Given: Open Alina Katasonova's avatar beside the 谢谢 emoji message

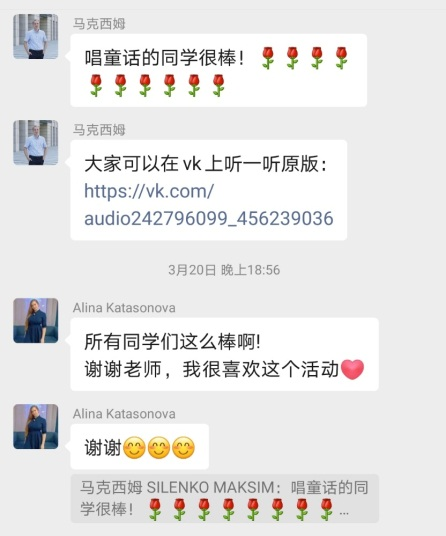Looking at the screenshot, I should point(36,426).
